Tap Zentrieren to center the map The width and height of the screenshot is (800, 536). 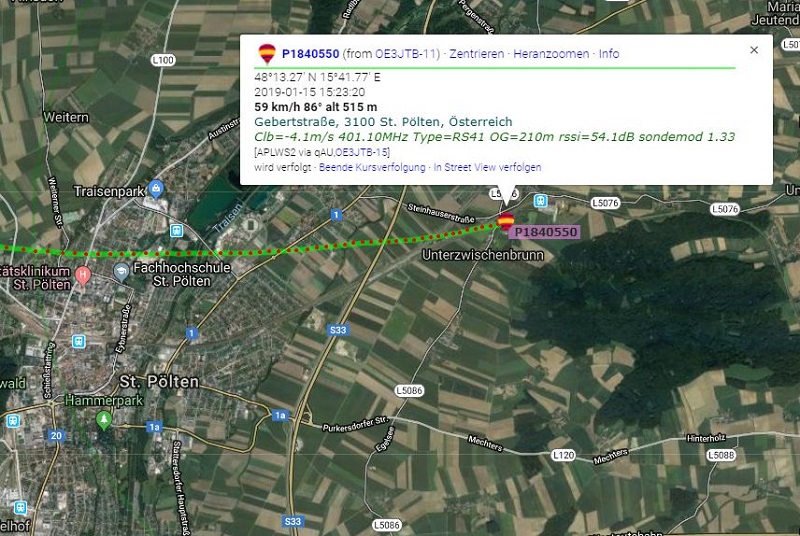tap(477, 53)
